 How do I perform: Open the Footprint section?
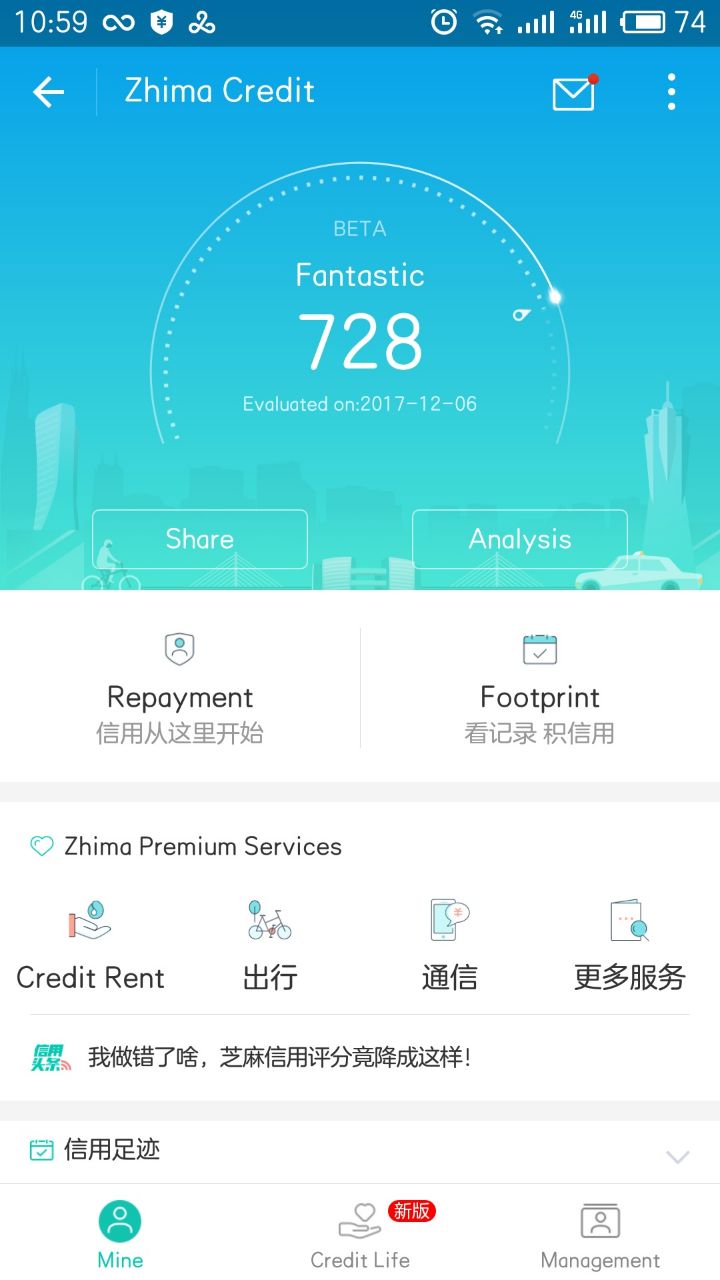point(540,689)
